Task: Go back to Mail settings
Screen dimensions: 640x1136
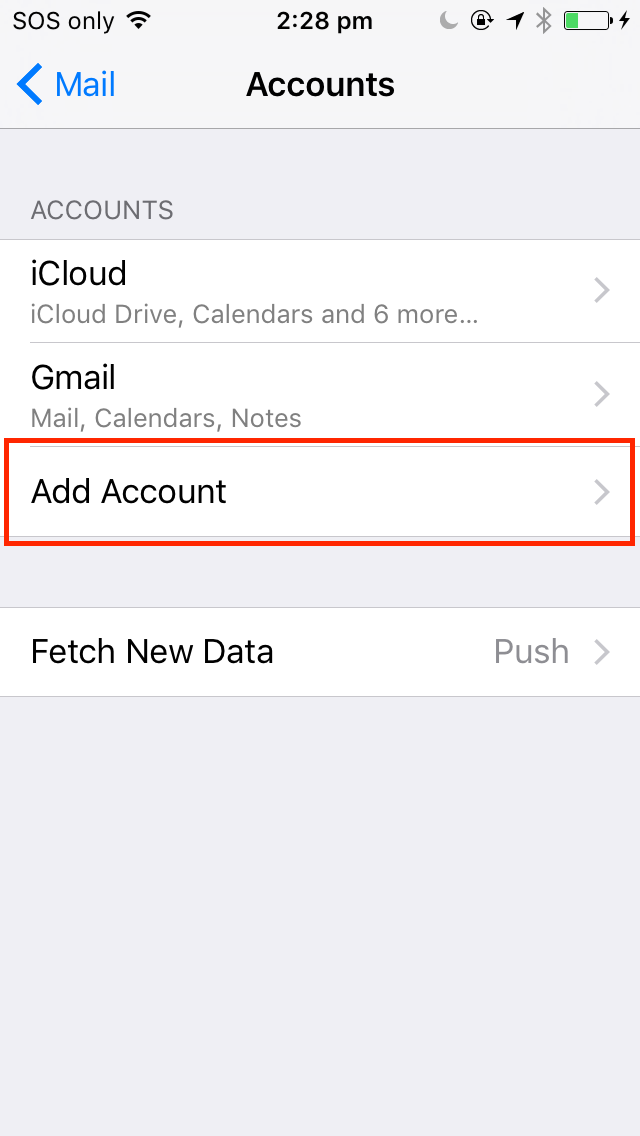Action: click(67, 85)
